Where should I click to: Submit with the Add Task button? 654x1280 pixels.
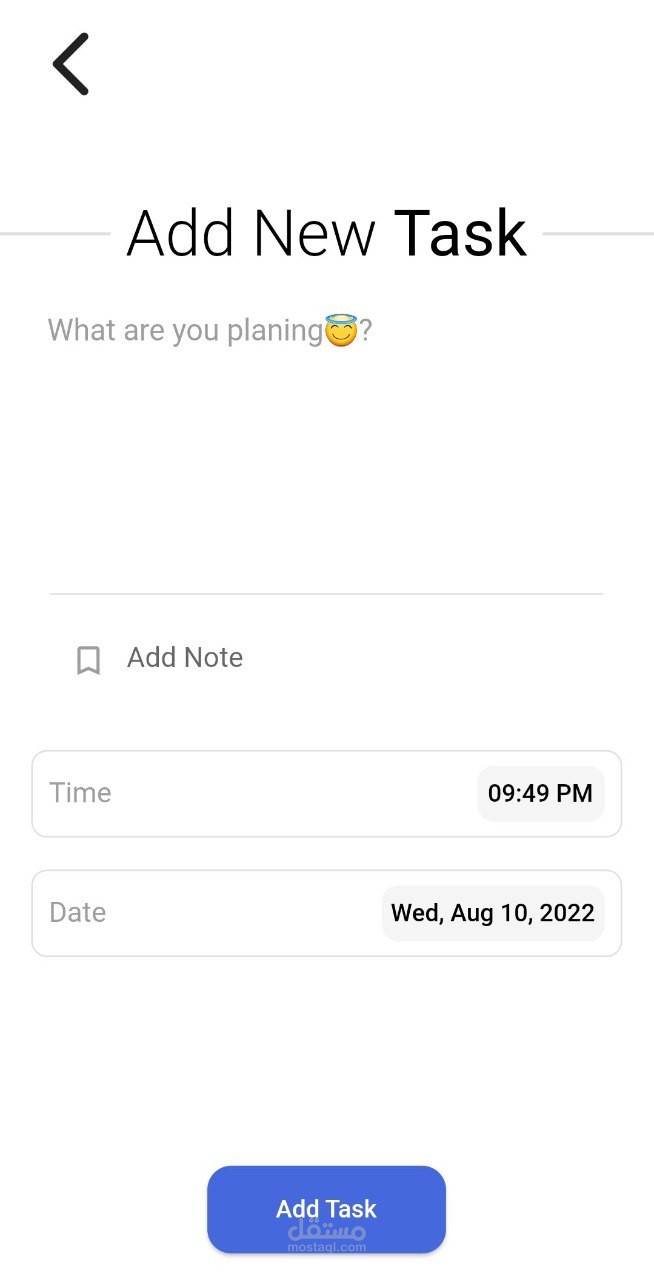(326, 1208)
